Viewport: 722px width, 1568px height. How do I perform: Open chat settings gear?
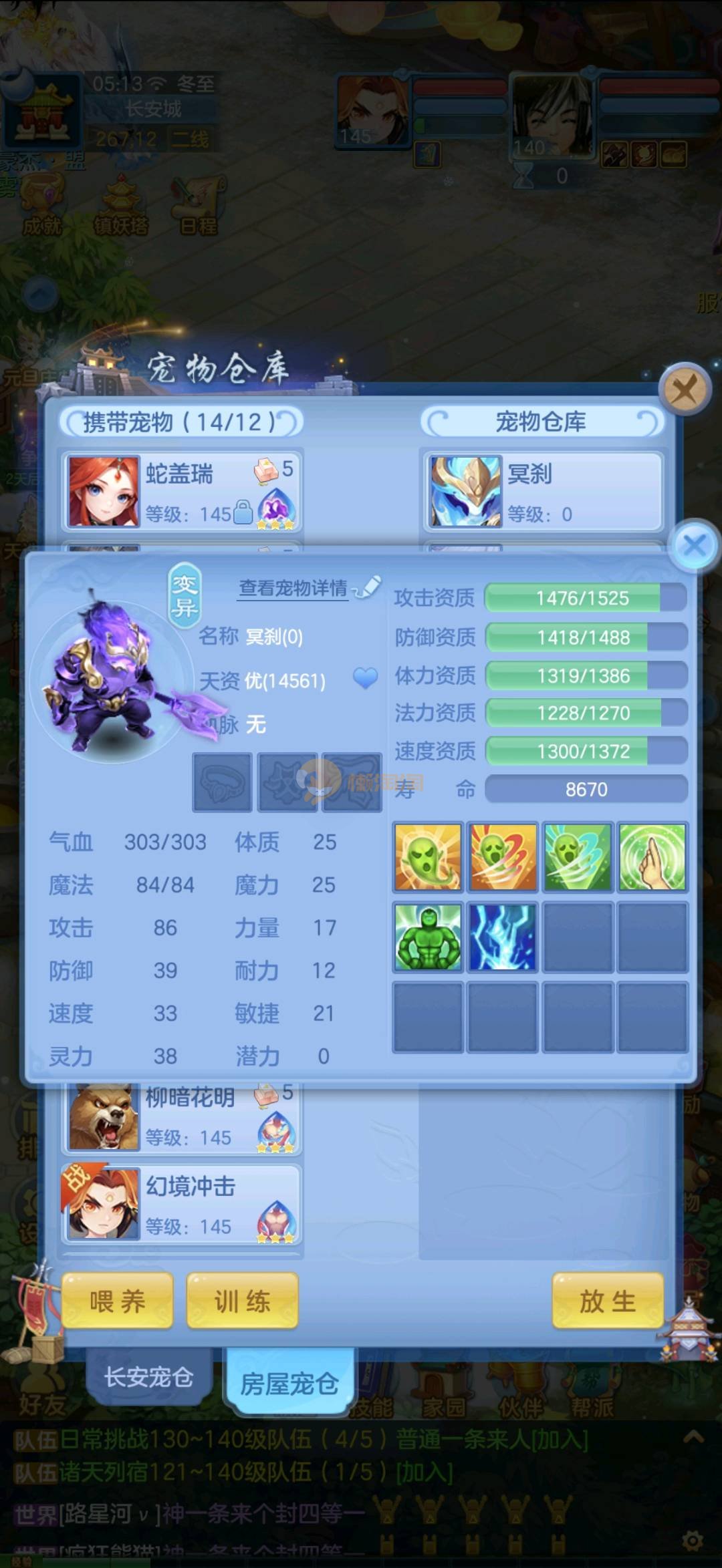[x=693, y=1541]
